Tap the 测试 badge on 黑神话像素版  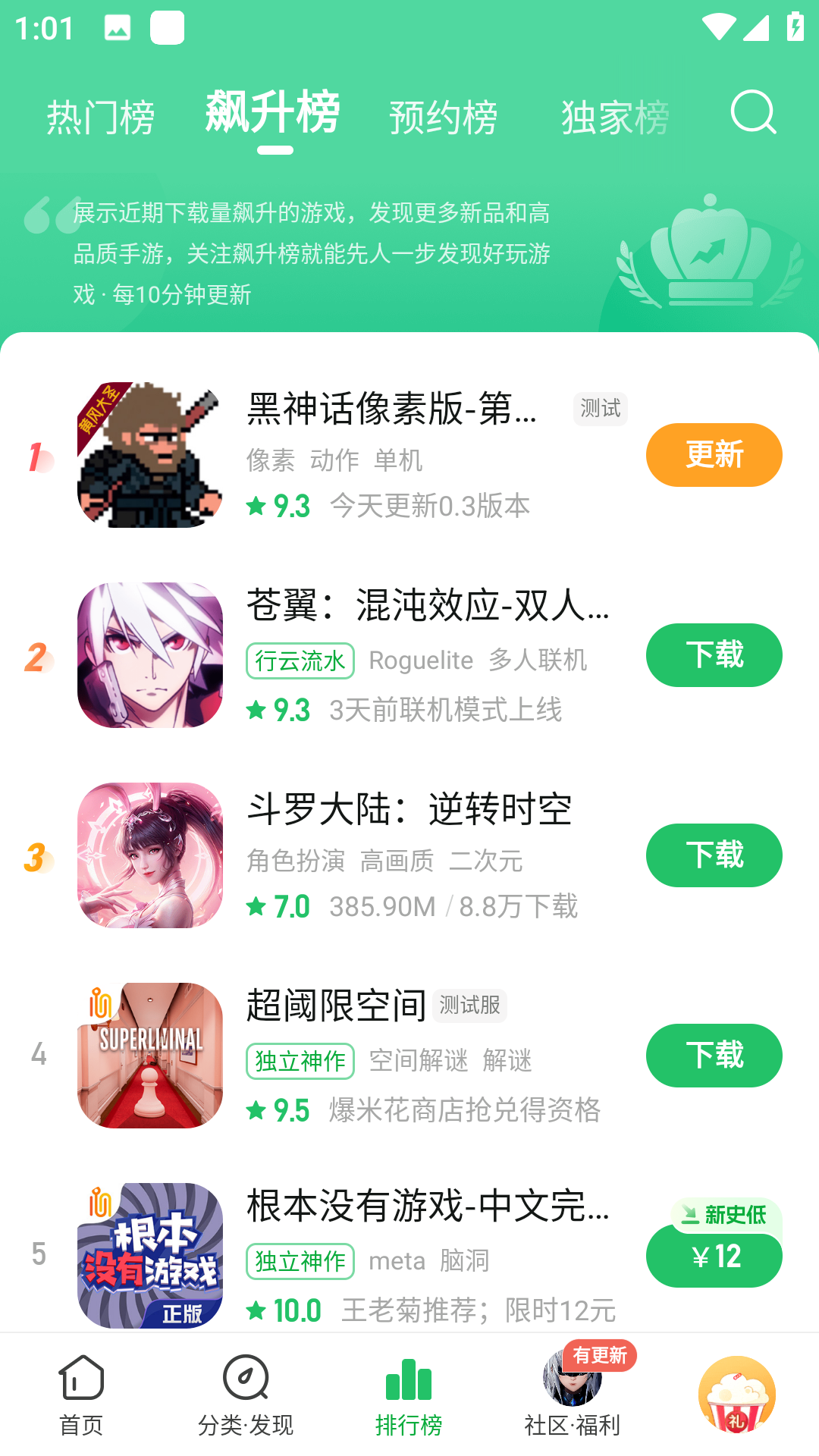pyautogui.click(x=601, y=409)
